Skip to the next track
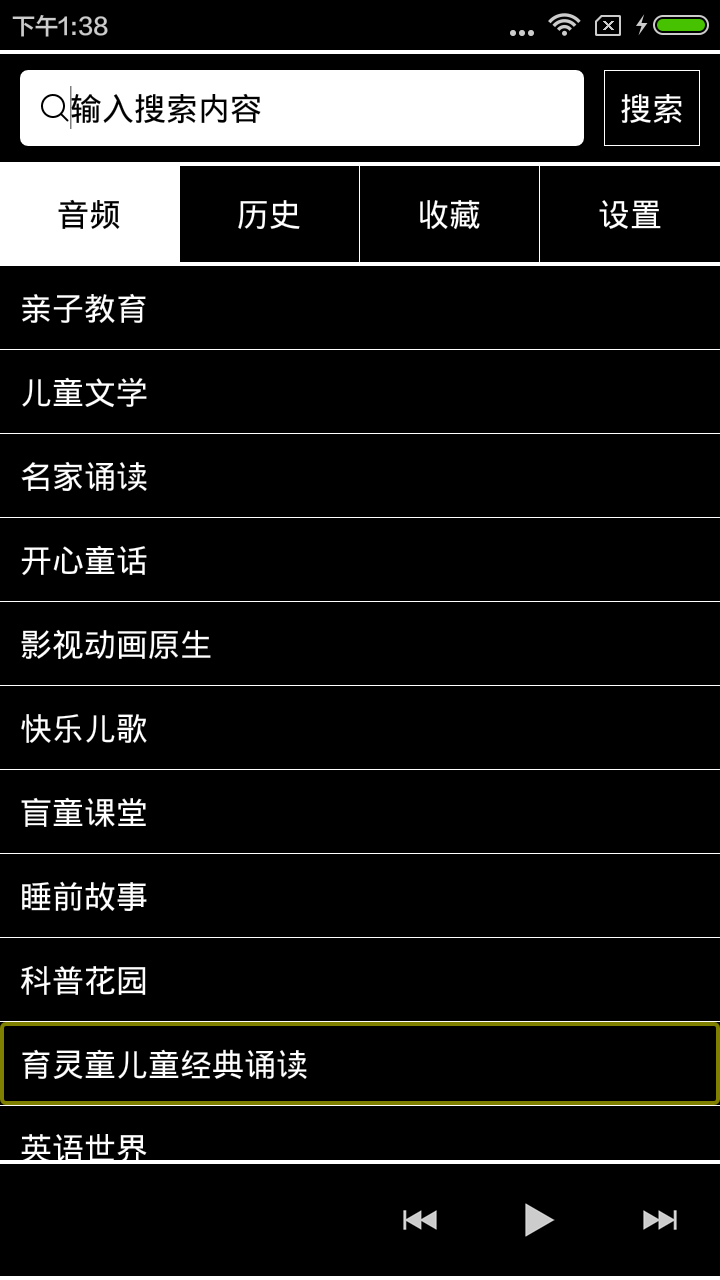 pos(660,1220)
